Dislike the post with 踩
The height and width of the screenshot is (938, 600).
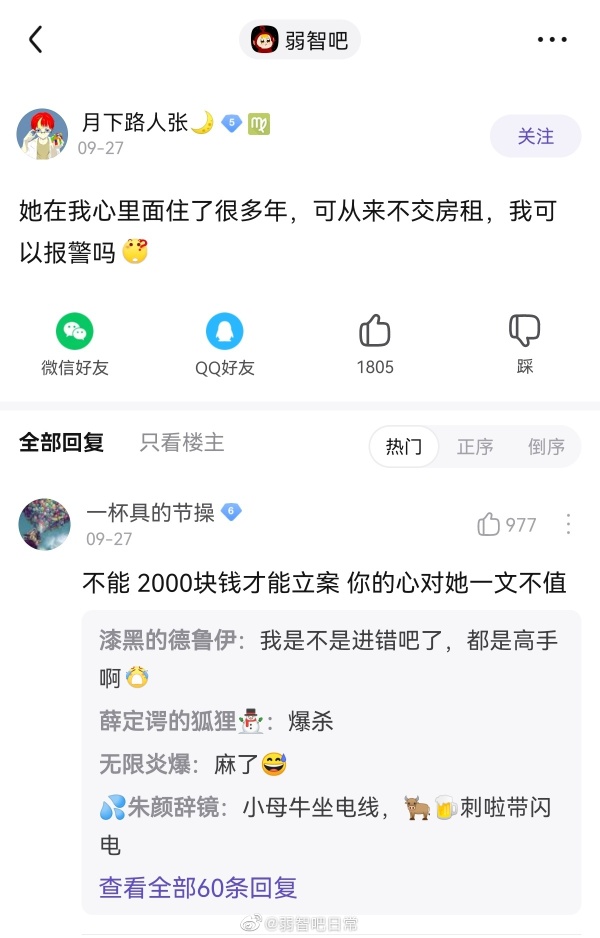tap(525, 344)
